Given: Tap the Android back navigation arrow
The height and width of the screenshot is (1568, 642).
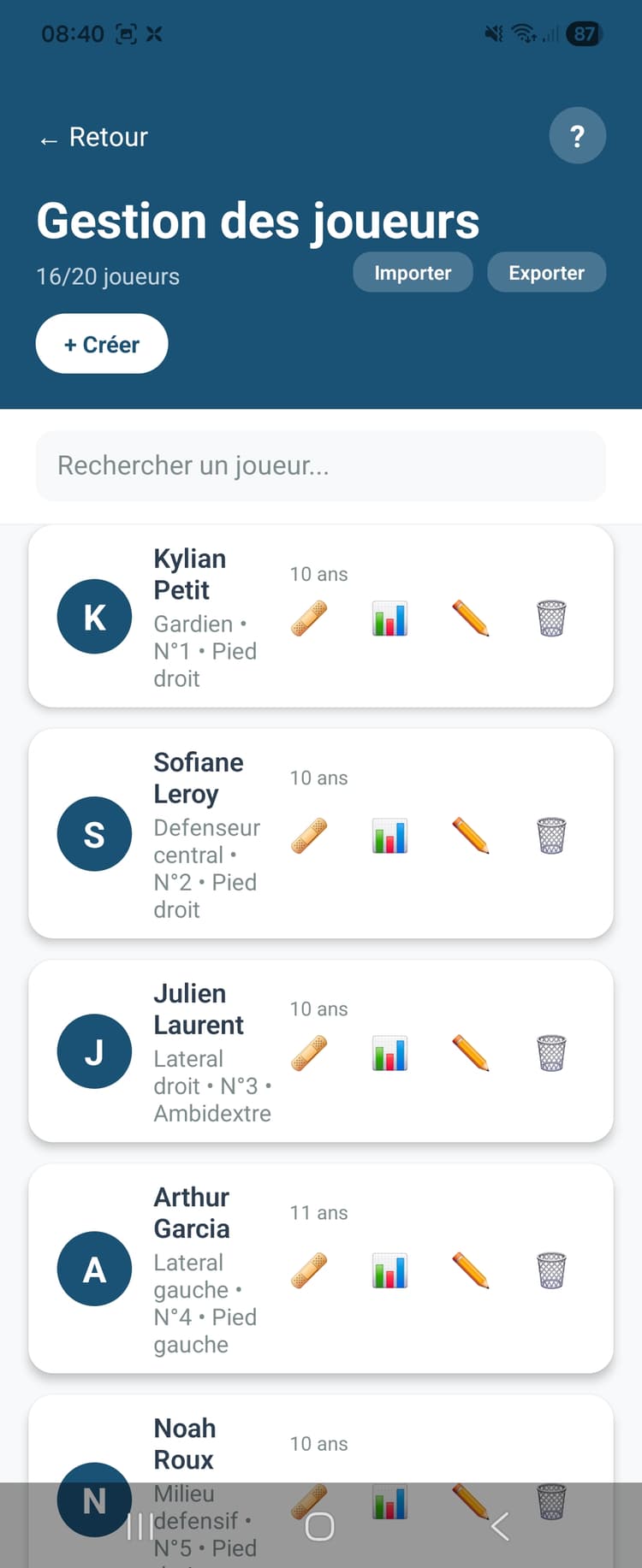Looking at the screenshot, I should click(x=499, y=1525).
